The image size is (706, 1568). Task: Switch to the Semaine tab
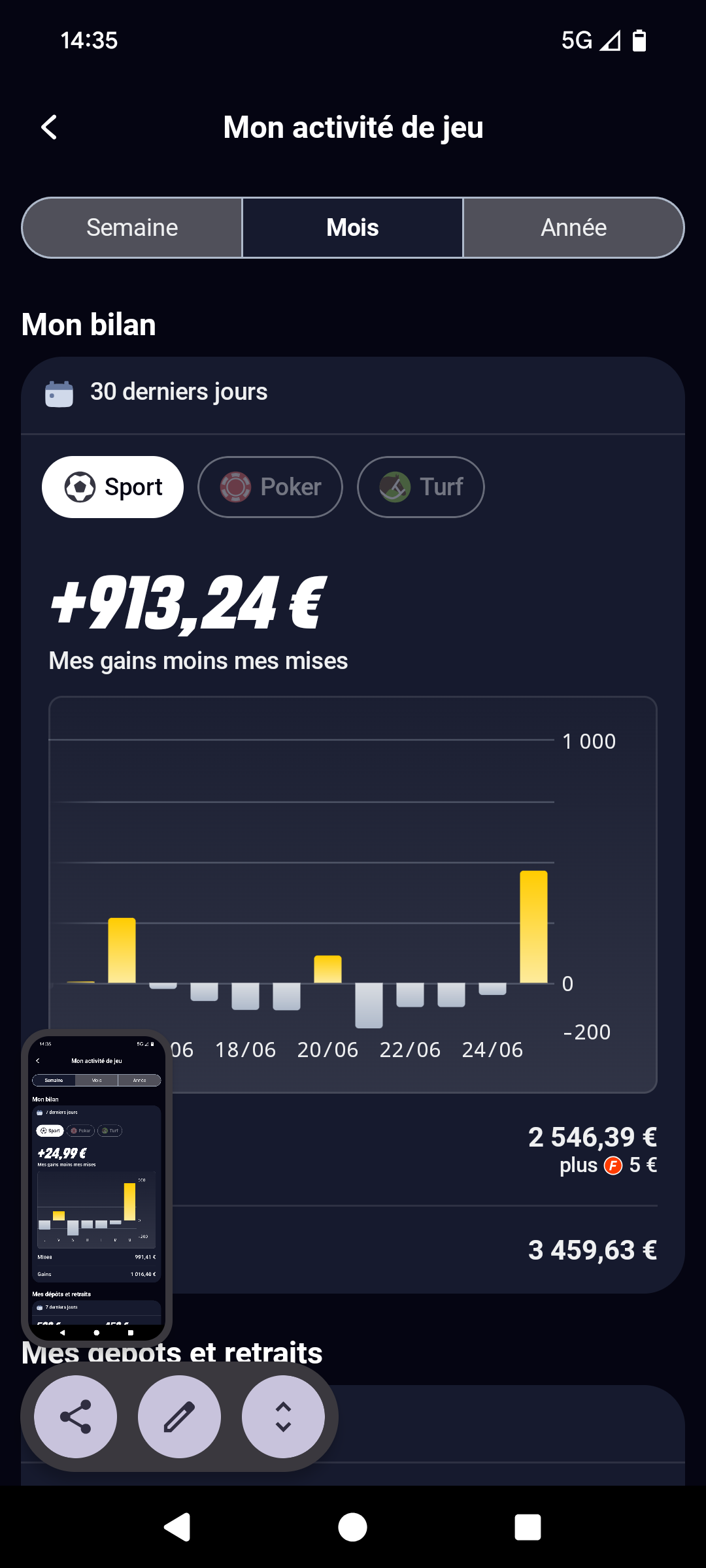click(x=132, y=227)
